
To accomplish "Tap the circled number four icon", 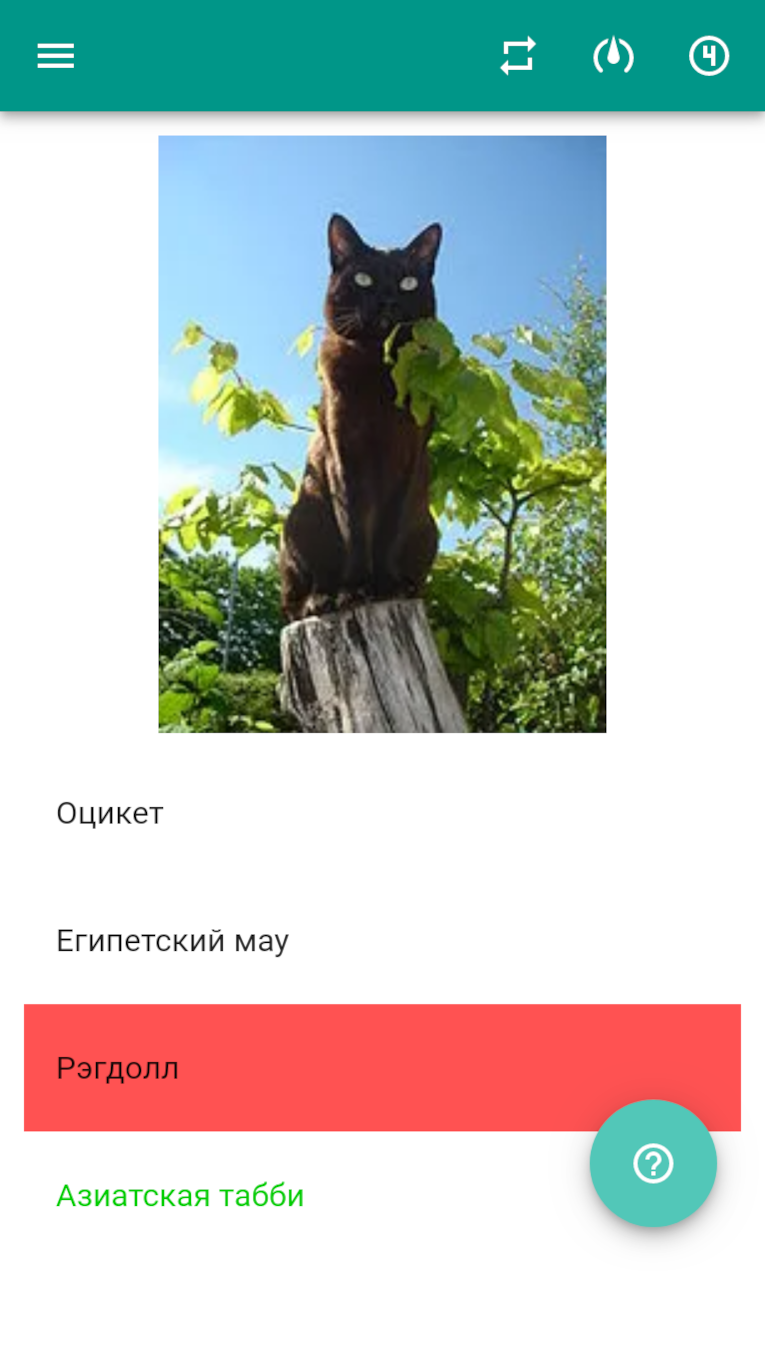I will [x=709, y=56].
